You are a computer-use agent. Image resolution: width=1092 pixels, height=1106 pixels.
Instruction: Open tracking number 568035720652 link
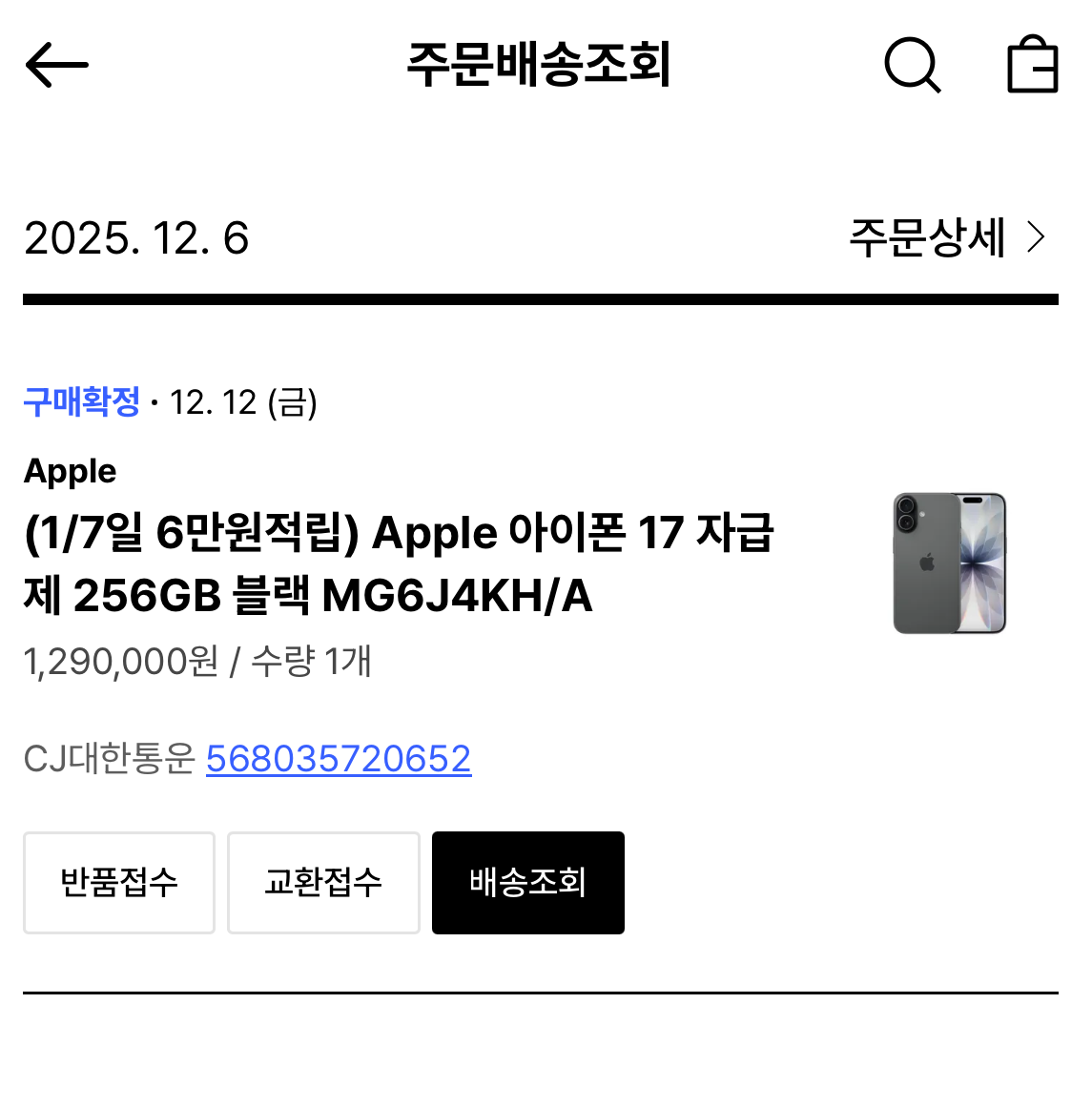point(338,758)
